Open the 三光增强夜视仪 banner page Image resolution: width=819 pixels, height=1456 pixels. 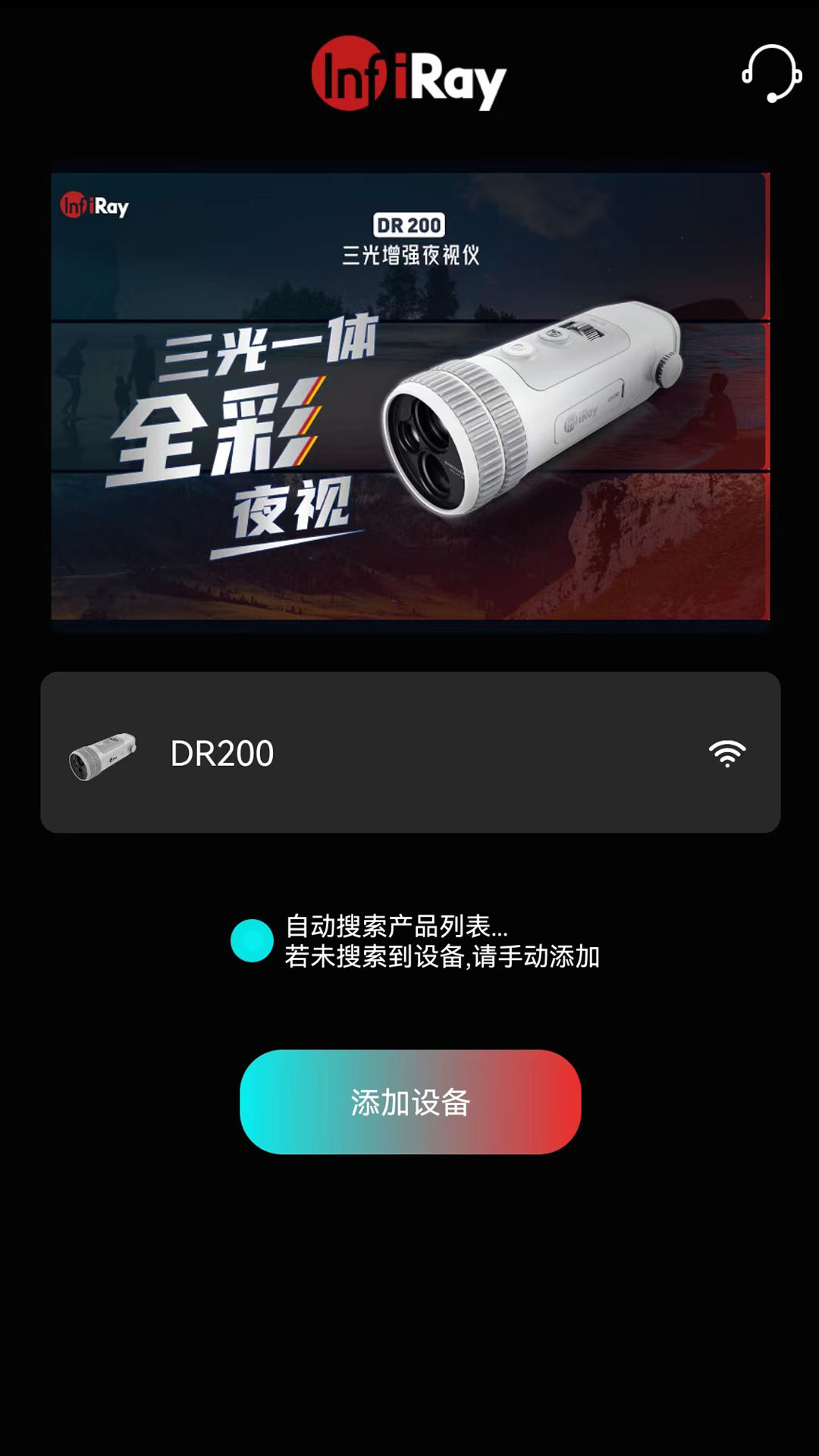coord(409,256)
